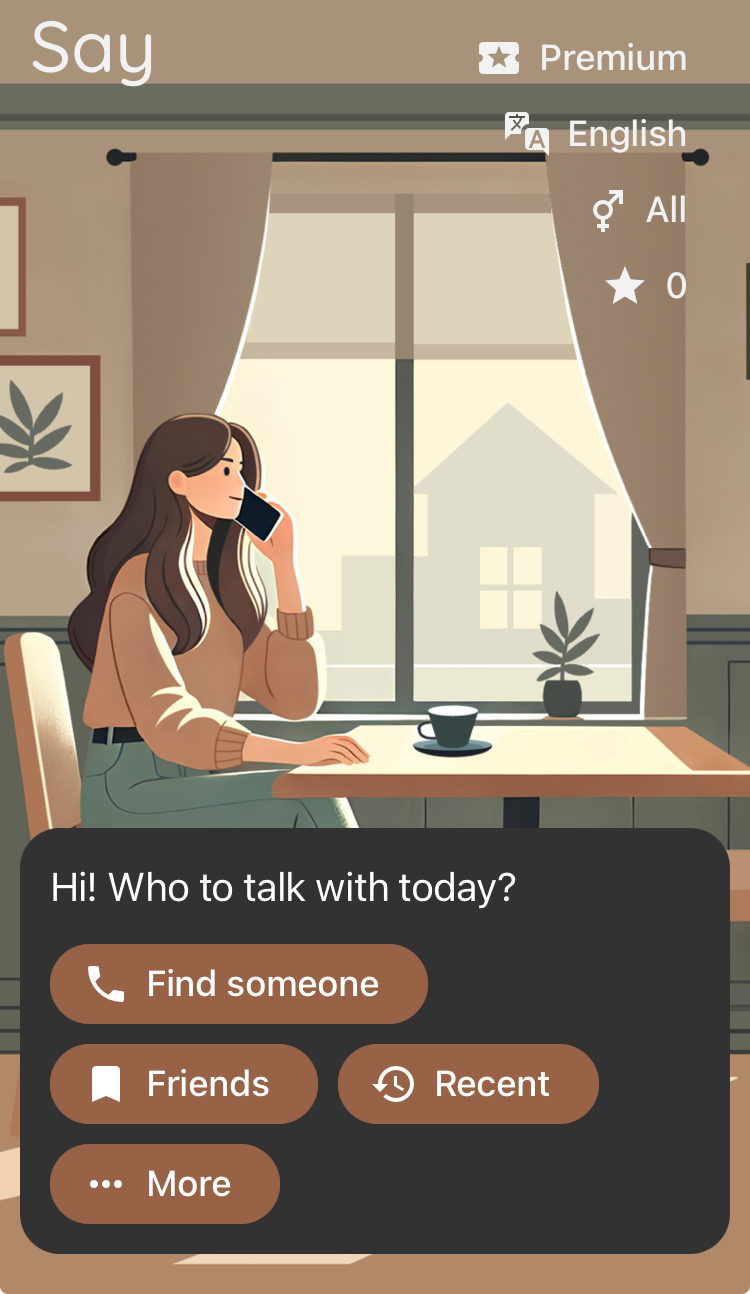Open the More options menu
The width and height of the screenshot is (750, 1294).
point(165,1184)
